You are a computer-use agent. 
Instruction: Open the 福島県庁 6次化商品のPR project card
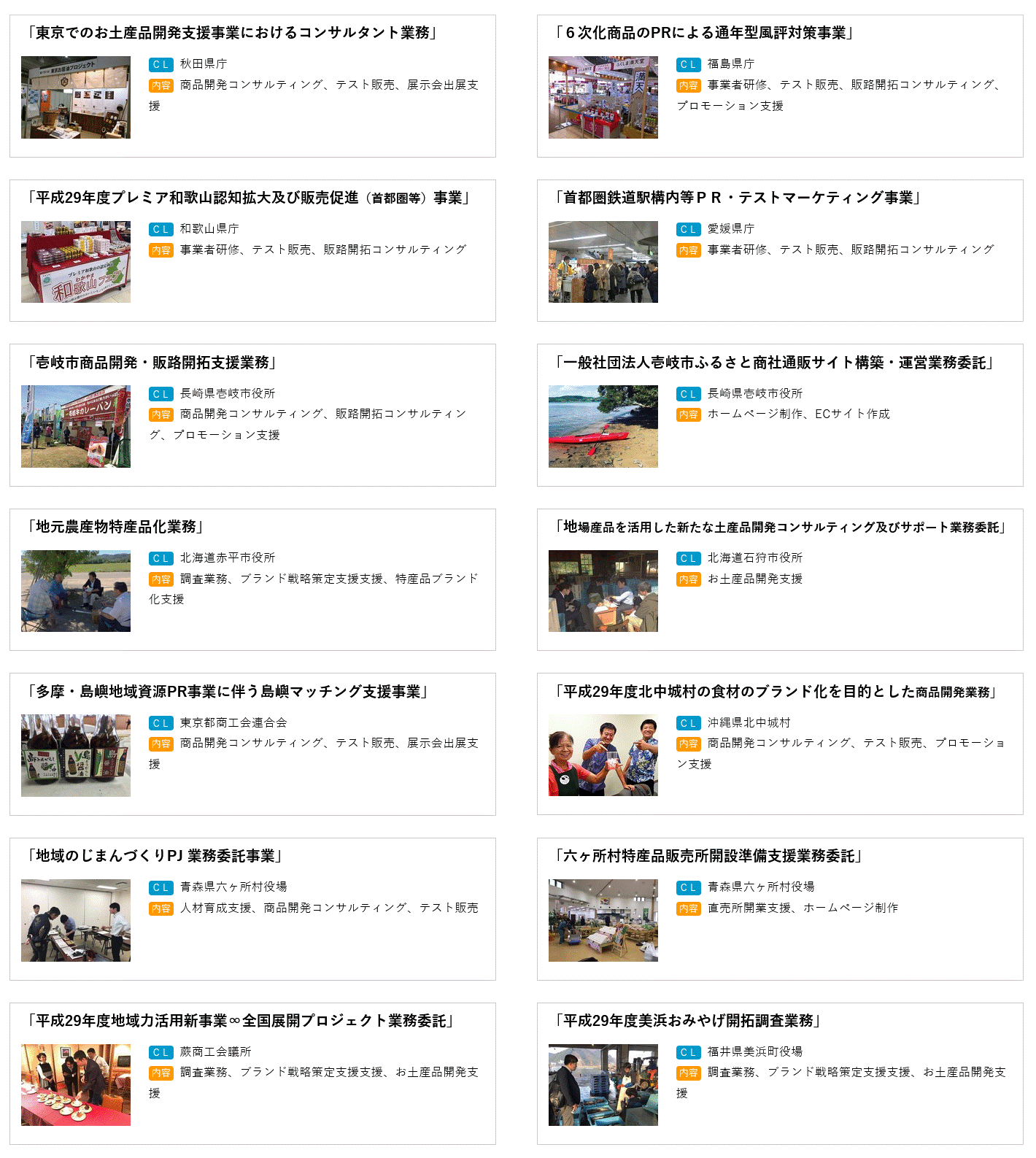[x=780, y=86]
